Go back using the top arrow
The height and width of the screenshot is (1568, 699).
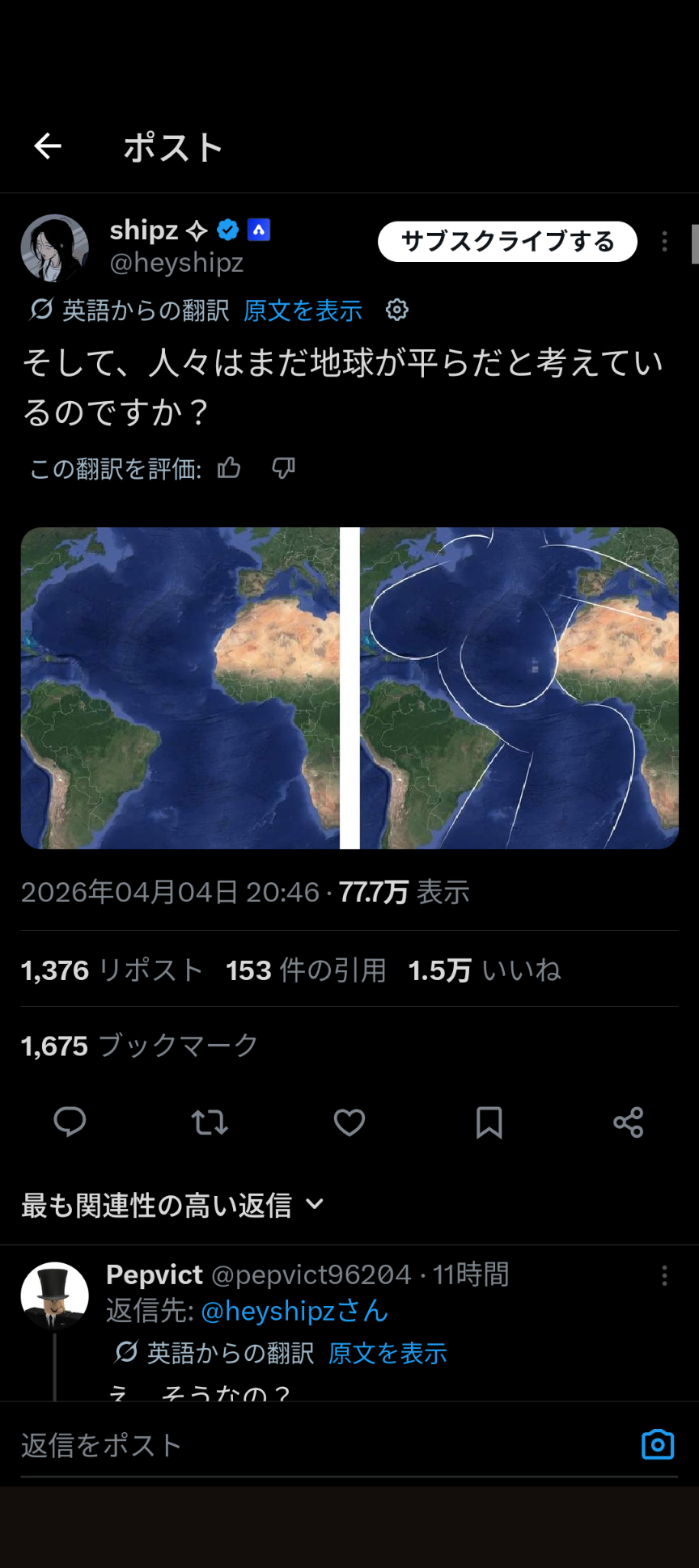(x=48, y=146)
